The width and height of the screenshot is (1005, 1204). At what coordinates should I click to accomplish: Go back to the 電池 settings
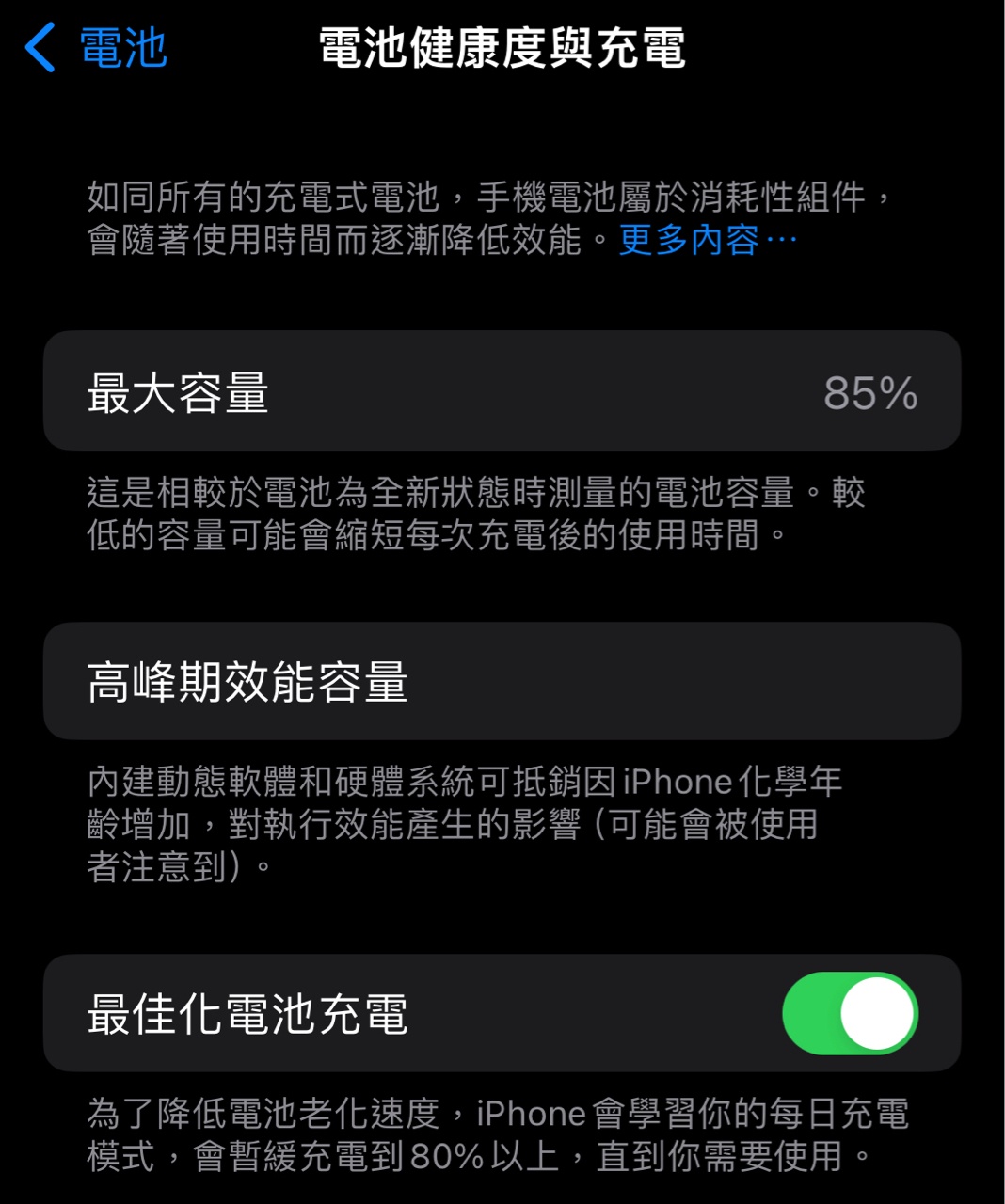[x=97, y=48]
